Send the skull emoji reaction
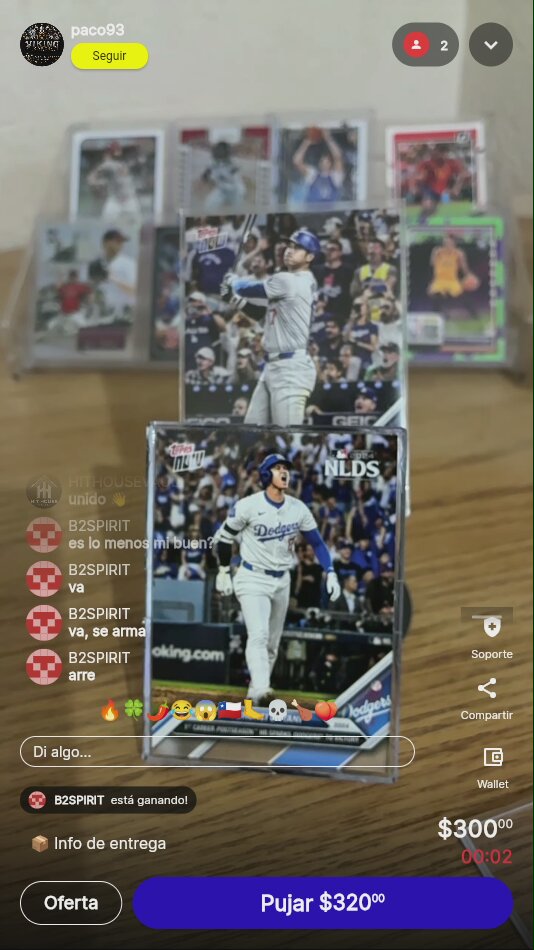Image resolution: width=534 pixels, height=950 pixels. pyautogui.click(x=277, y=710)
